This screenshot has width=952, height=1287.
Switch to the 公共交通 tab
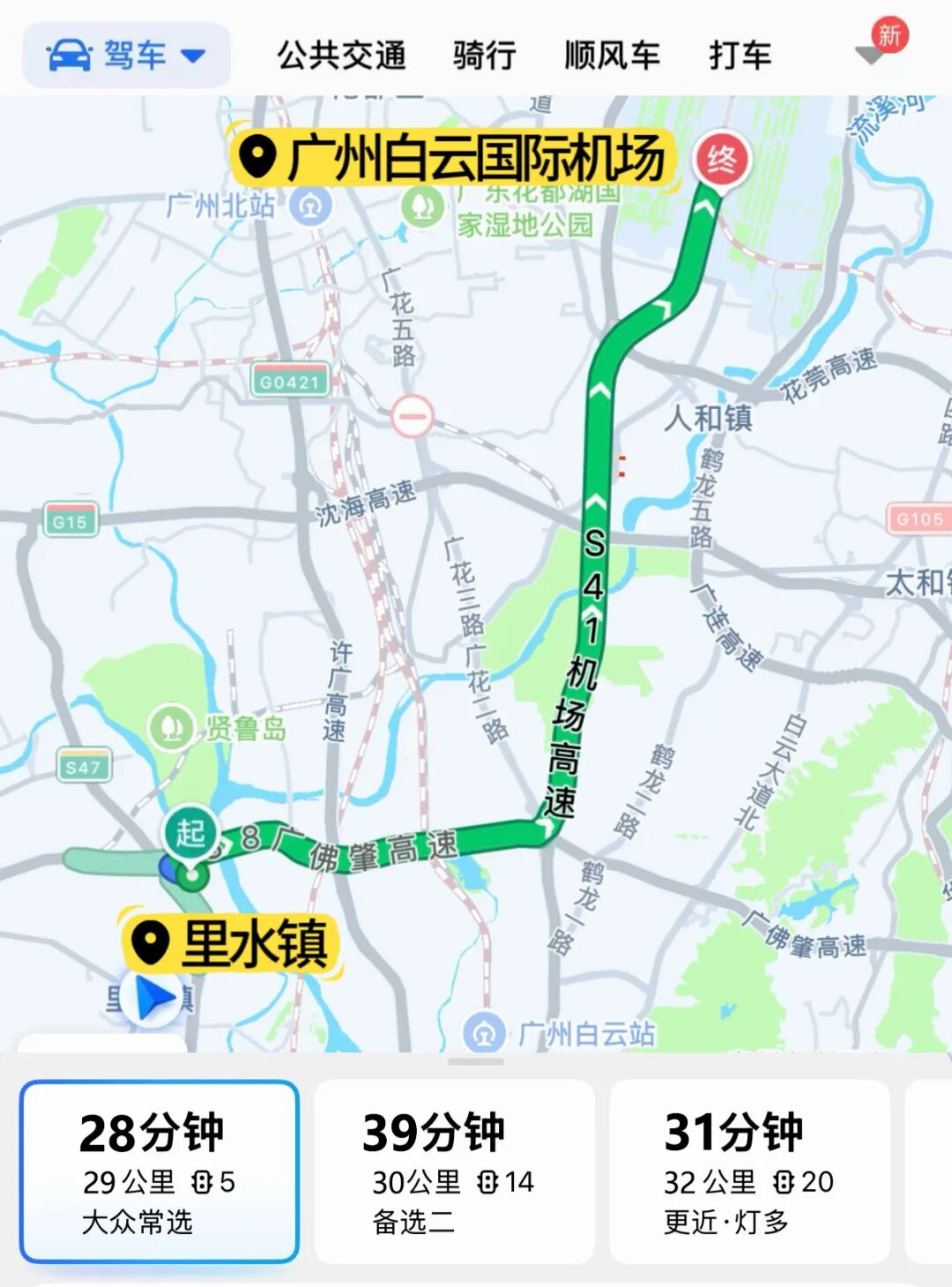pyautogui.click(x=341, y=55)
